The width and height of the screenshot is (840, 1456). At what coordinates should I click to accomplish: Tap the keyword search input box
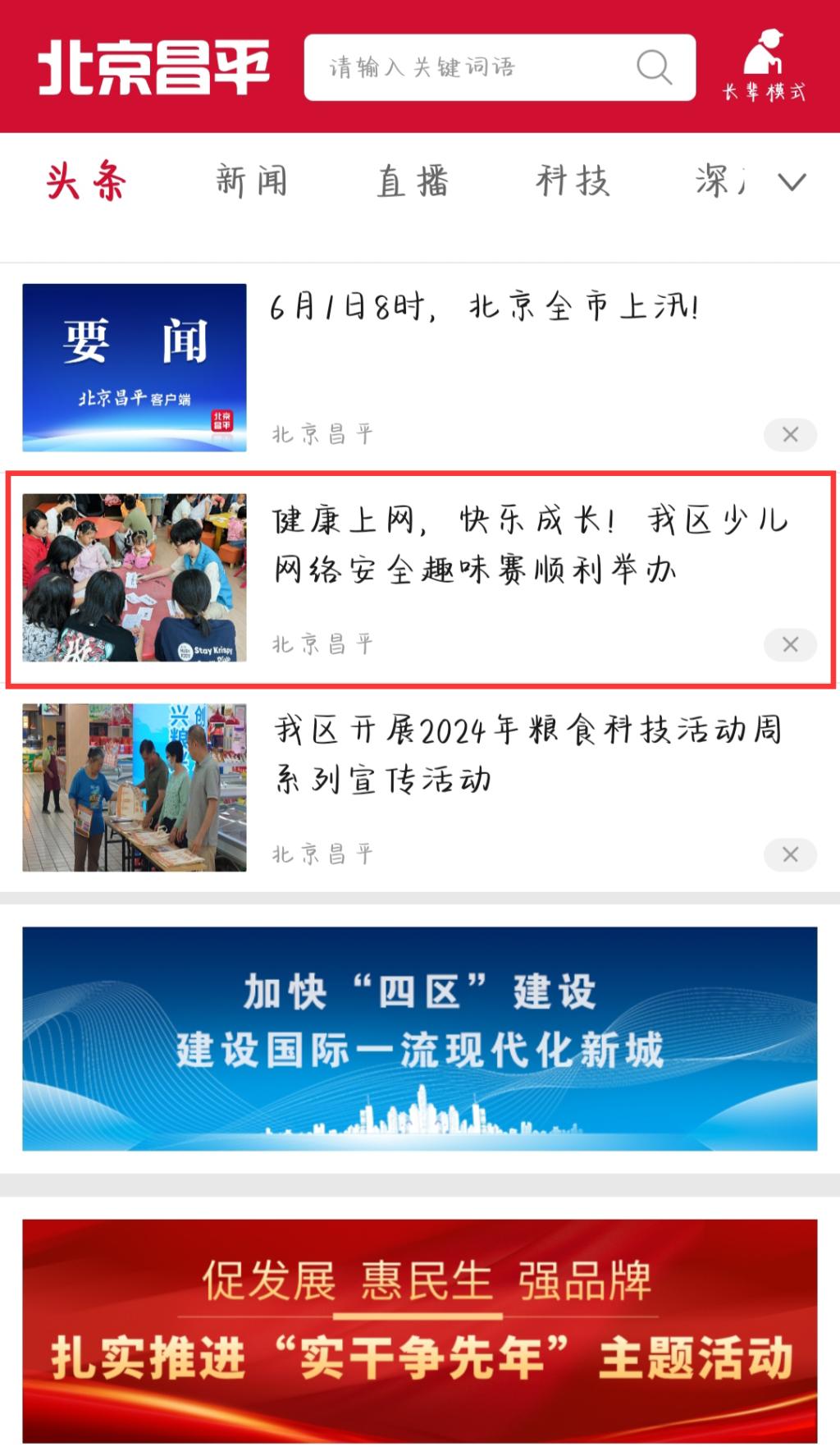click(x=468, y=67)
